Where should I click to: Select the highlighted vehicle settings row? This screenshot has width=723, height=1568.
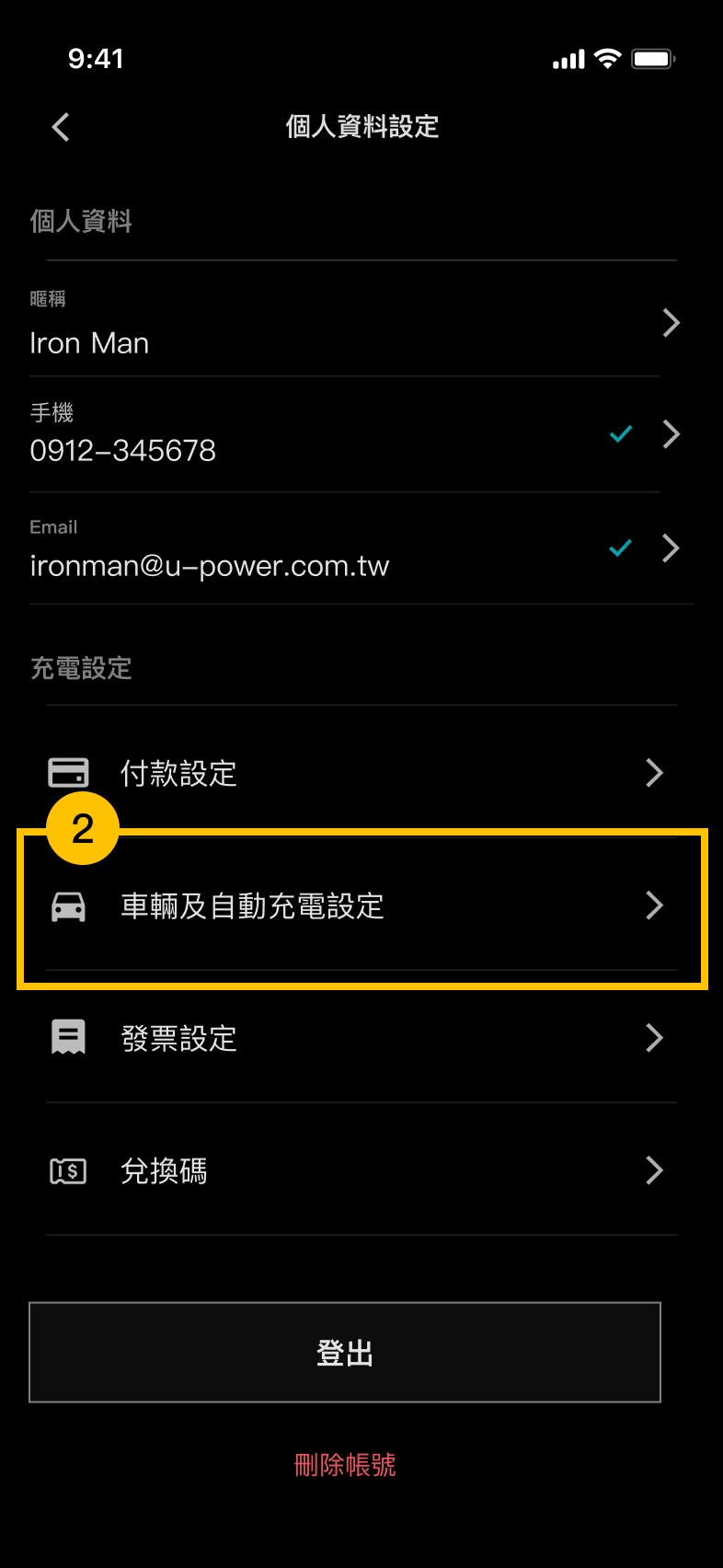(x=361, y=905)
